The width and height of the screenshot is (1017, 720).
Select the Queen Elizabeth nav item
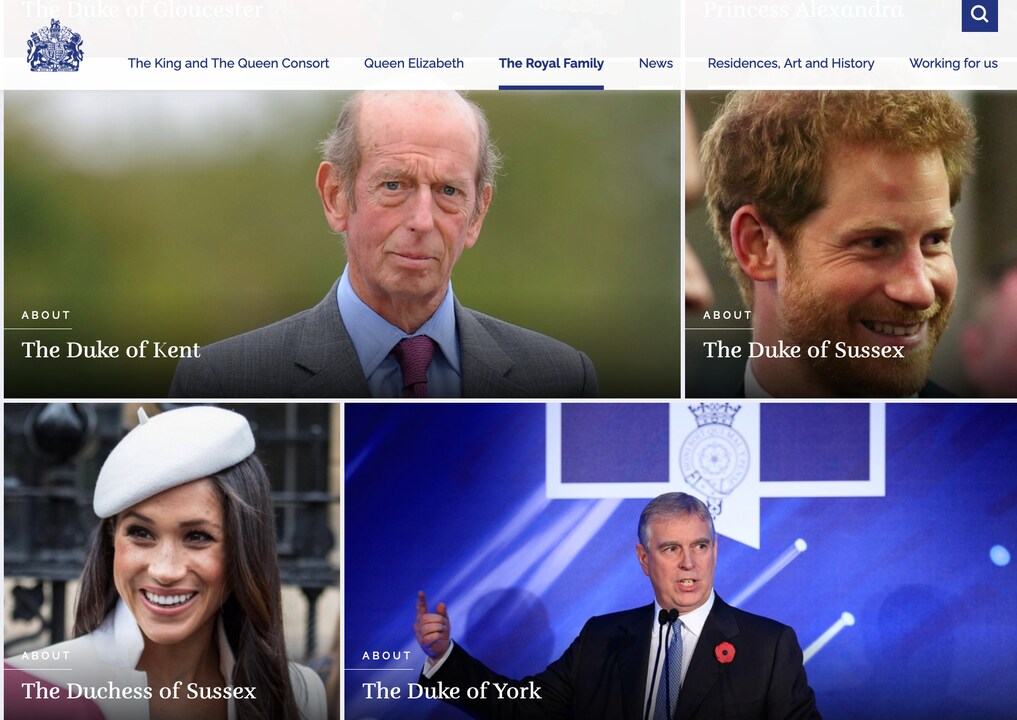(x=413, y=63)
